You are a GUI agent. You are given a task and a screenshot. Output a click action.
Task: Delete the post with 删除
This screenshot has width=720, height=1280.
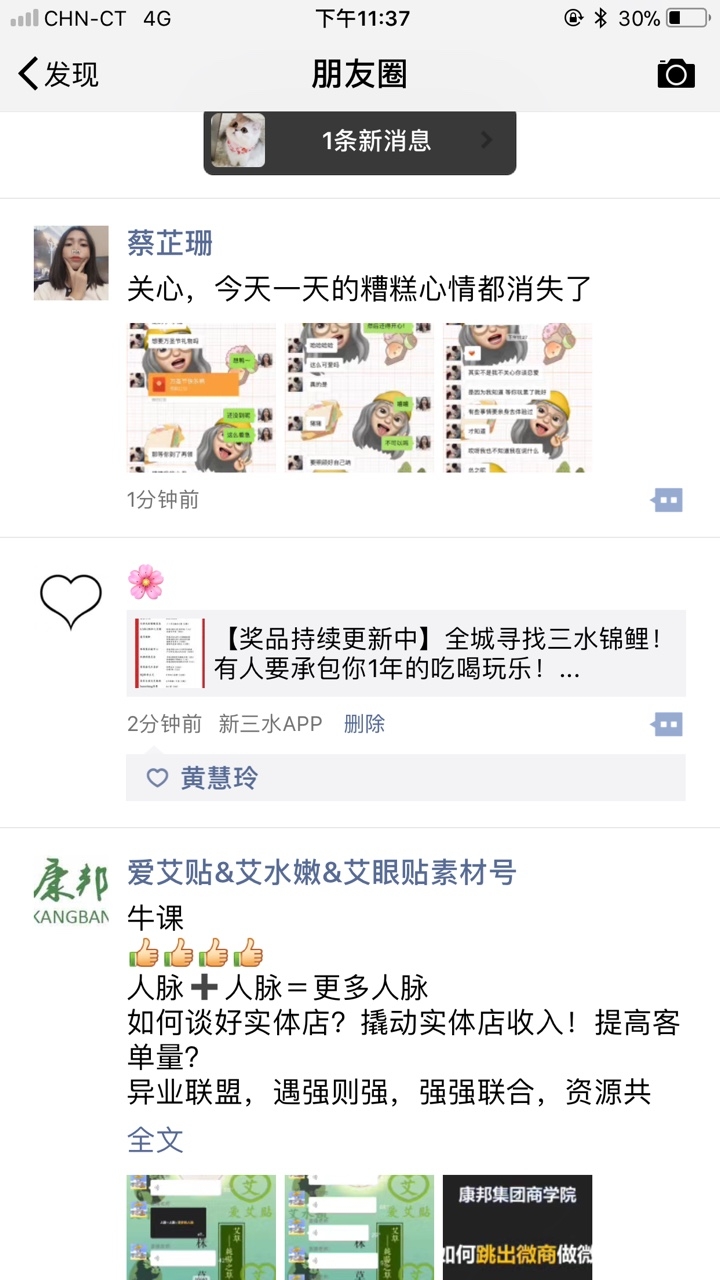(364, 724)
